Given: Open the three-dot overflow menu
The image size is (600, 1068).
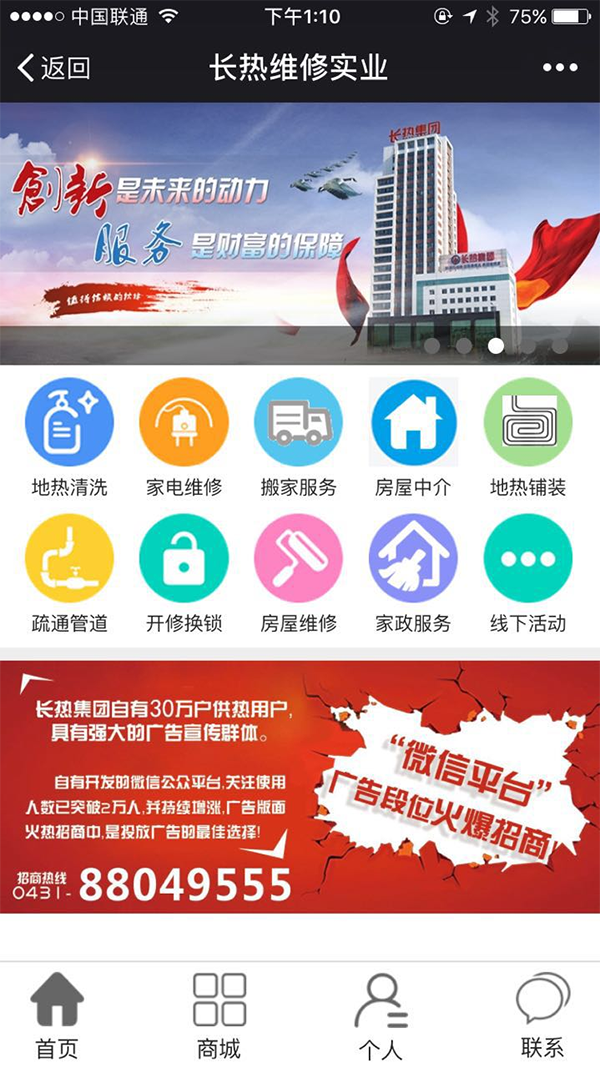Looking at the screenshot, I should point(560,68).
